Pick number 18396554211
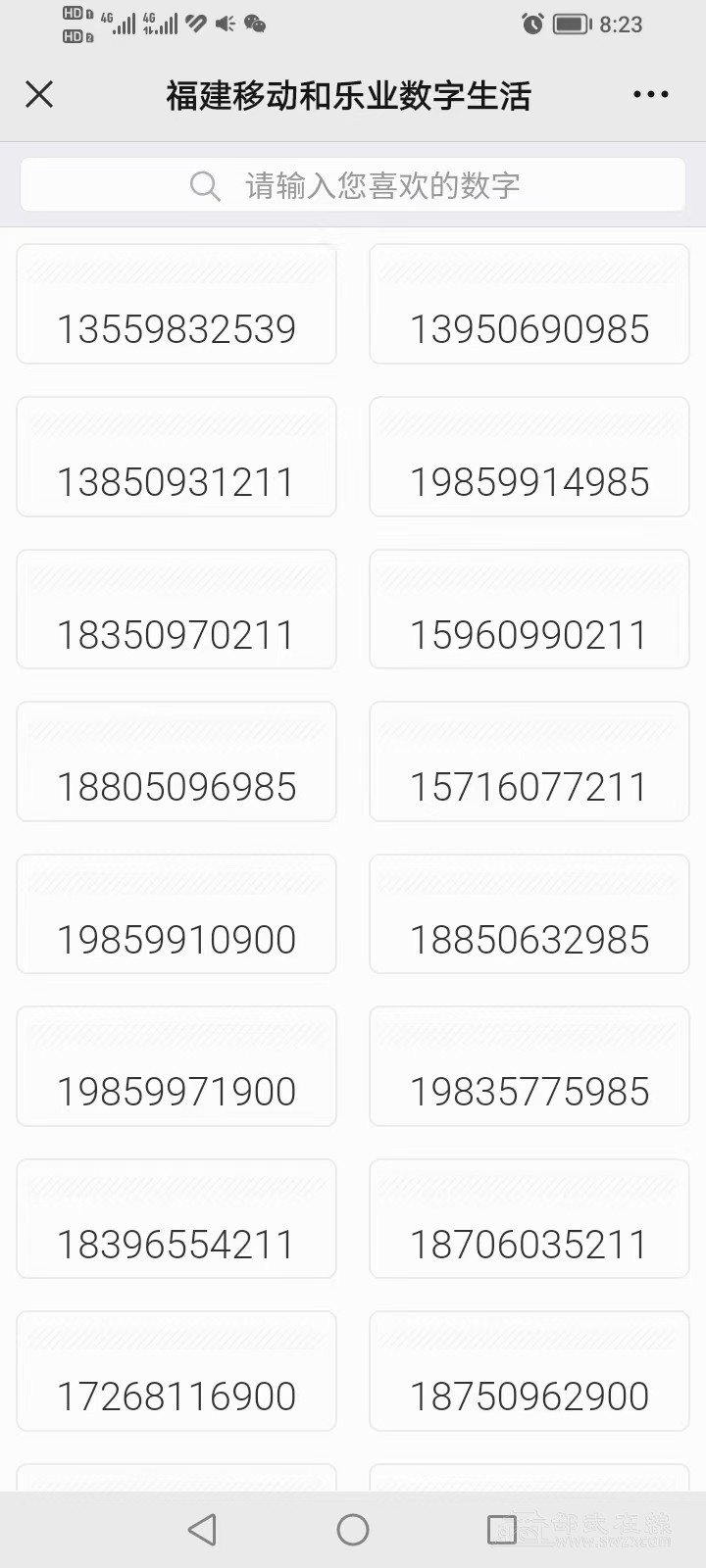The height and width of the screenshot is (1568, 706). click(176, 1220)
